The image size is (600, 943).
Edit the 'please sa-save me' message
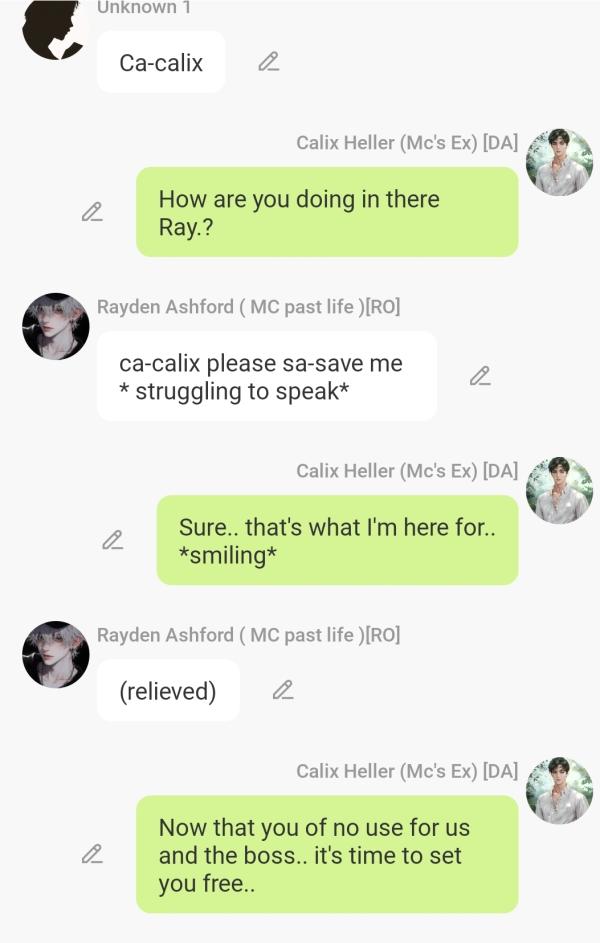[x=480, y=376]
